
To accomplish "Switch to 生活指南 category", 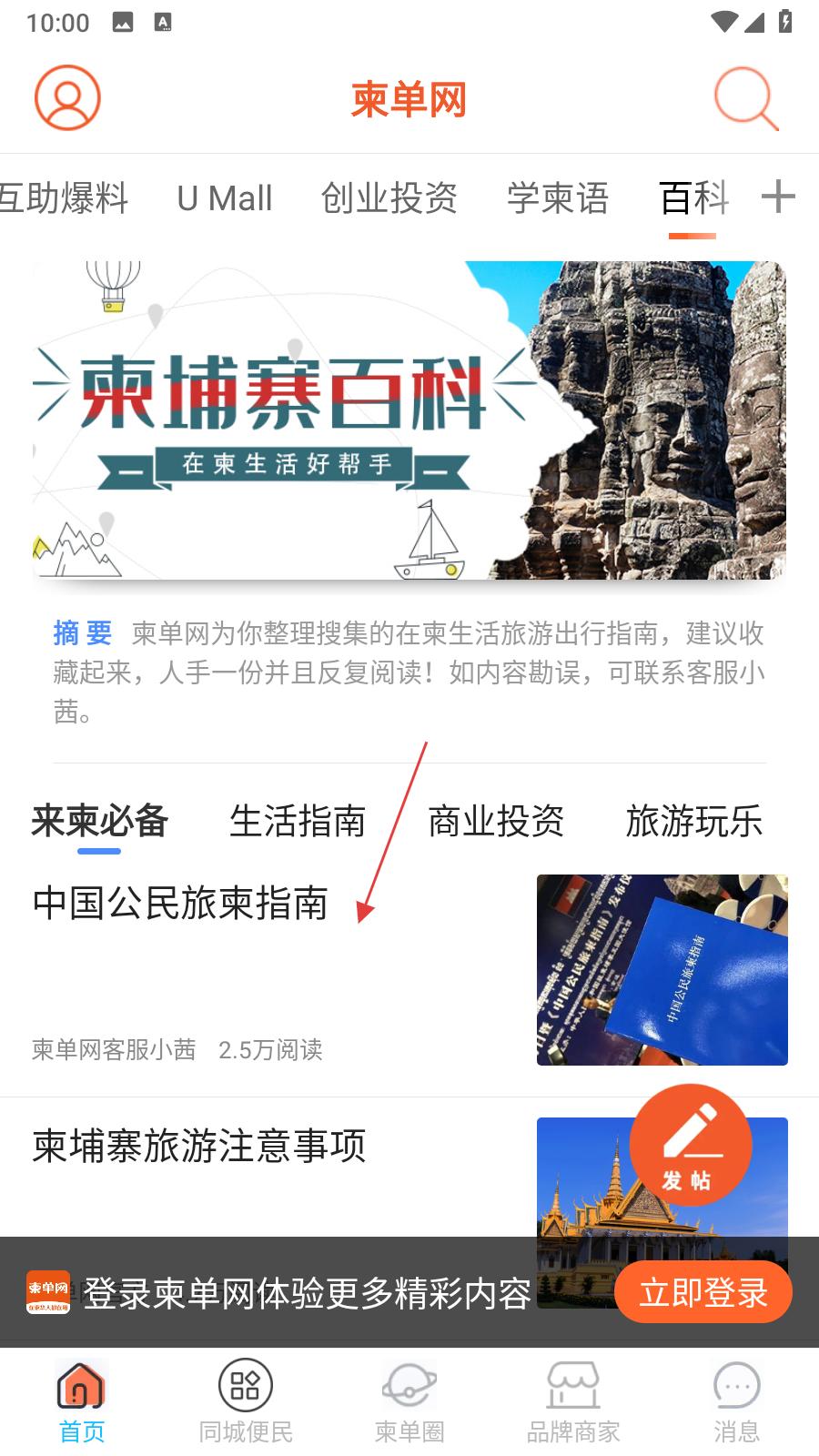I will (x=298, y=821).
